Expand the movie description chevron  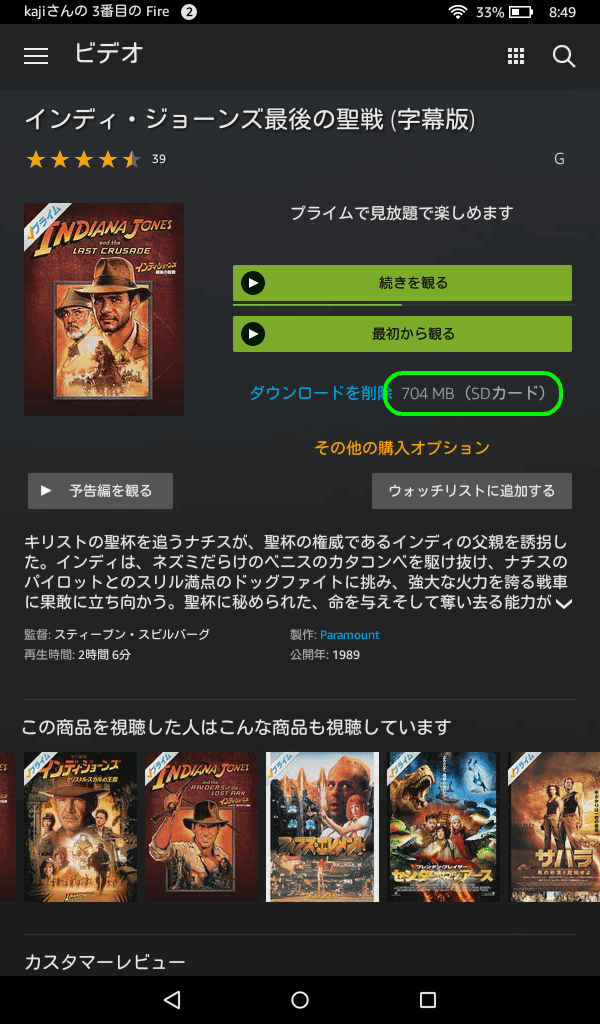[x=564, y=603]
